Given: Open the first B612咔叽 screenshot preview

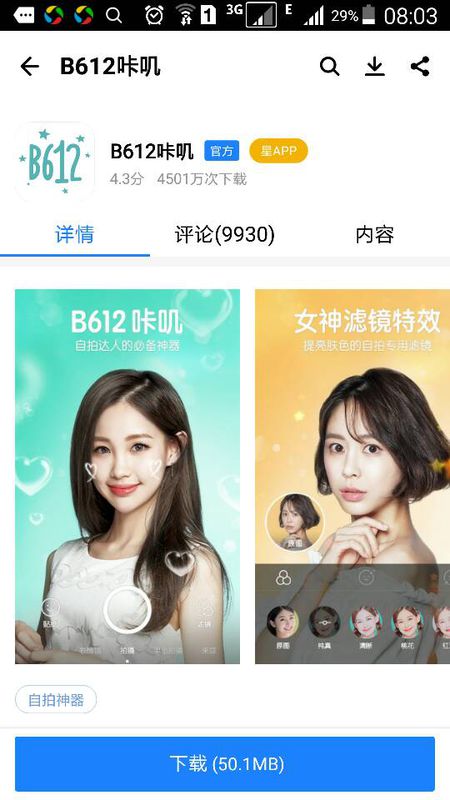Looking at the screenshot, I should point(127,476).
